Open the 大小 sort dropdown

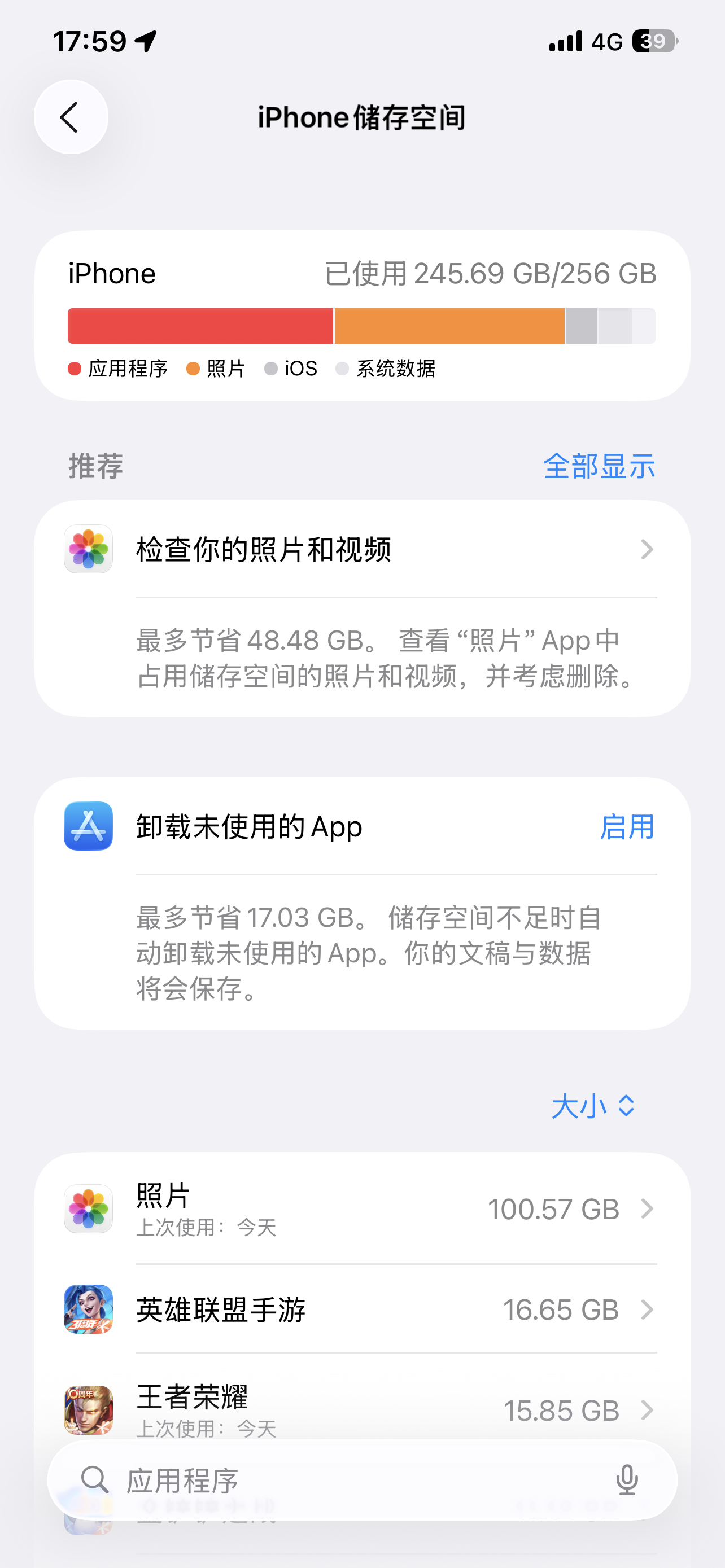(592, 1105)
